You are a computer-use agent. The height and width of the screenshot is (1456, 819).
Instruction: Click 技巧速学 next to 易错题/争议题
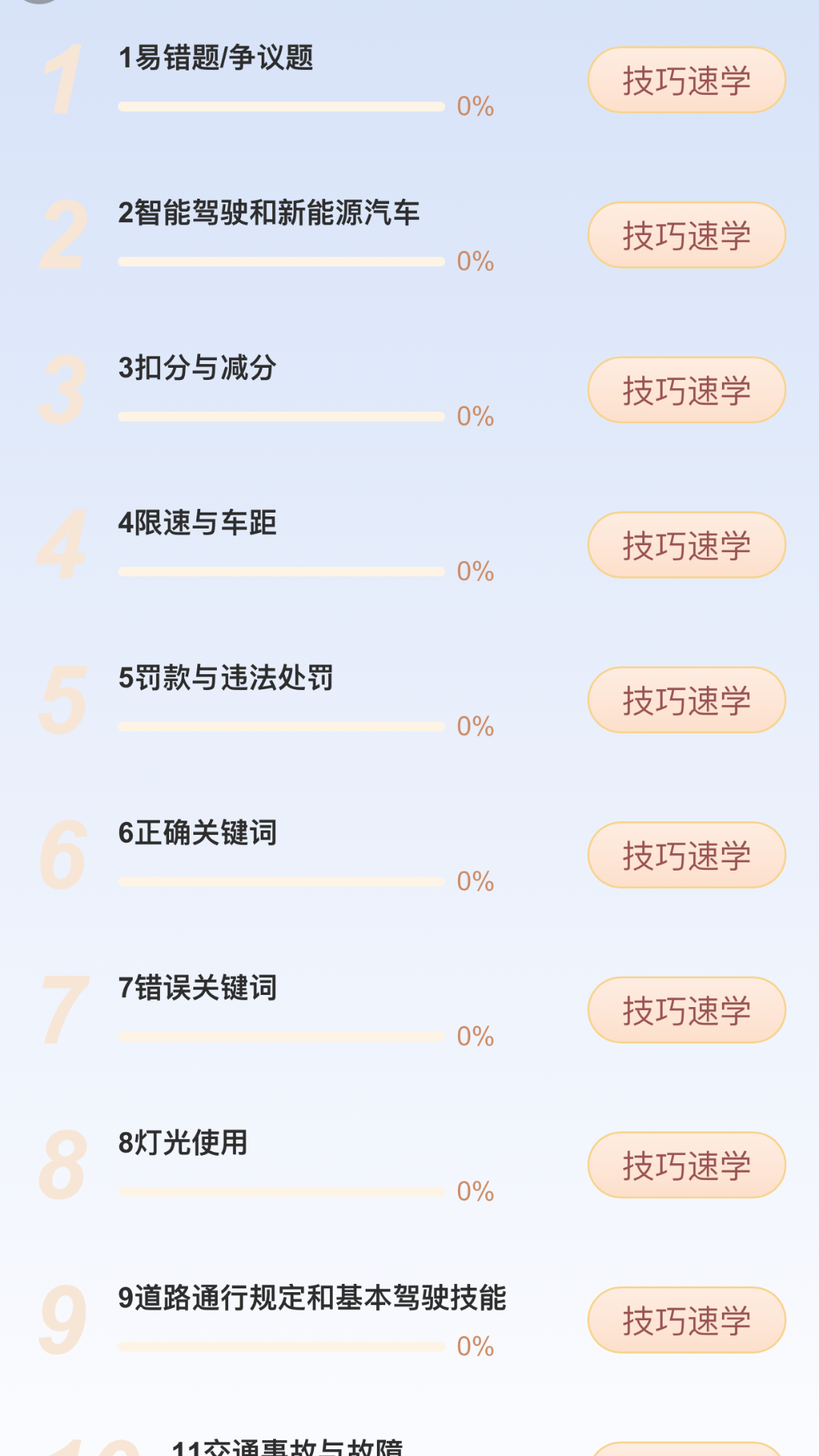[x=685, y=79]
